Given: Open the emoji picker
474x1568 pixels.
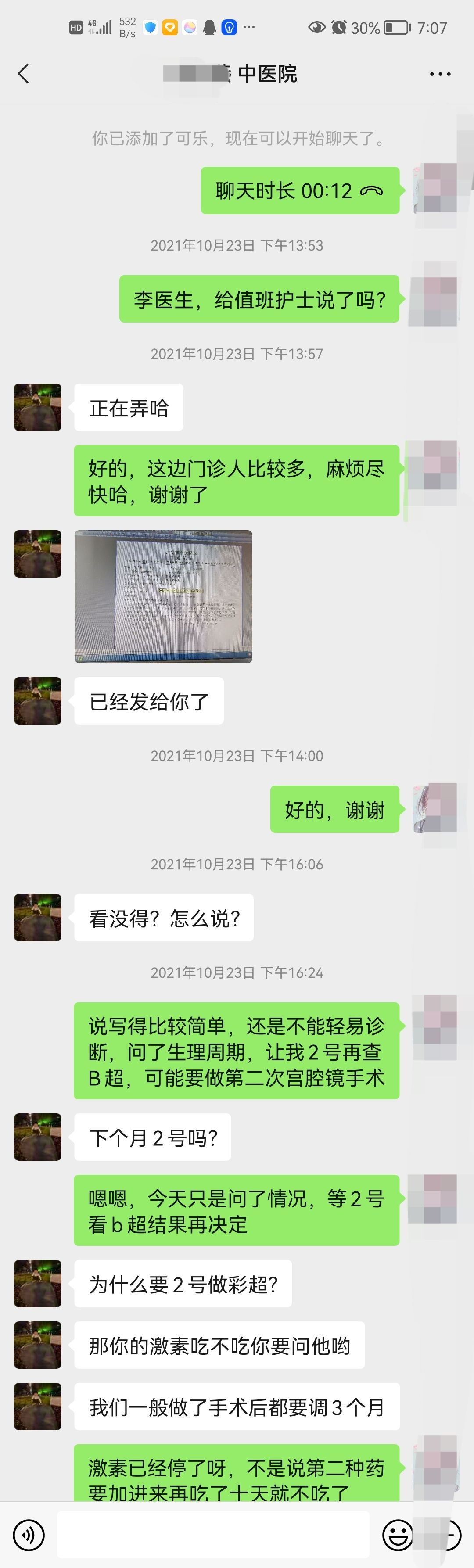Looking at the screenshot, I should [x=397, y=1535].
